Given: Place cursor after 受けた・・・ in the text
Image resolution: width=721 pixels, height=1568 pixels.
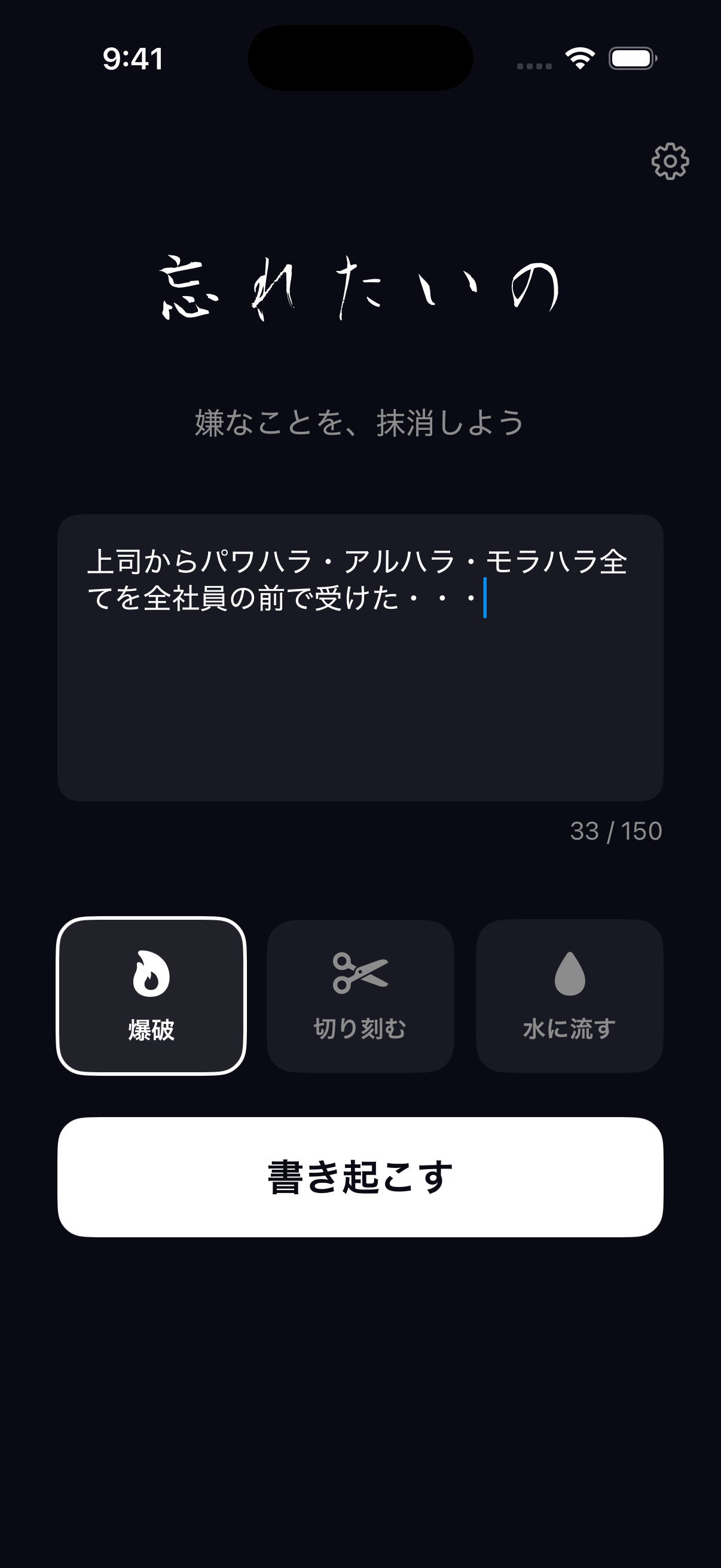Looking at the screenshot, I should 487,600.
